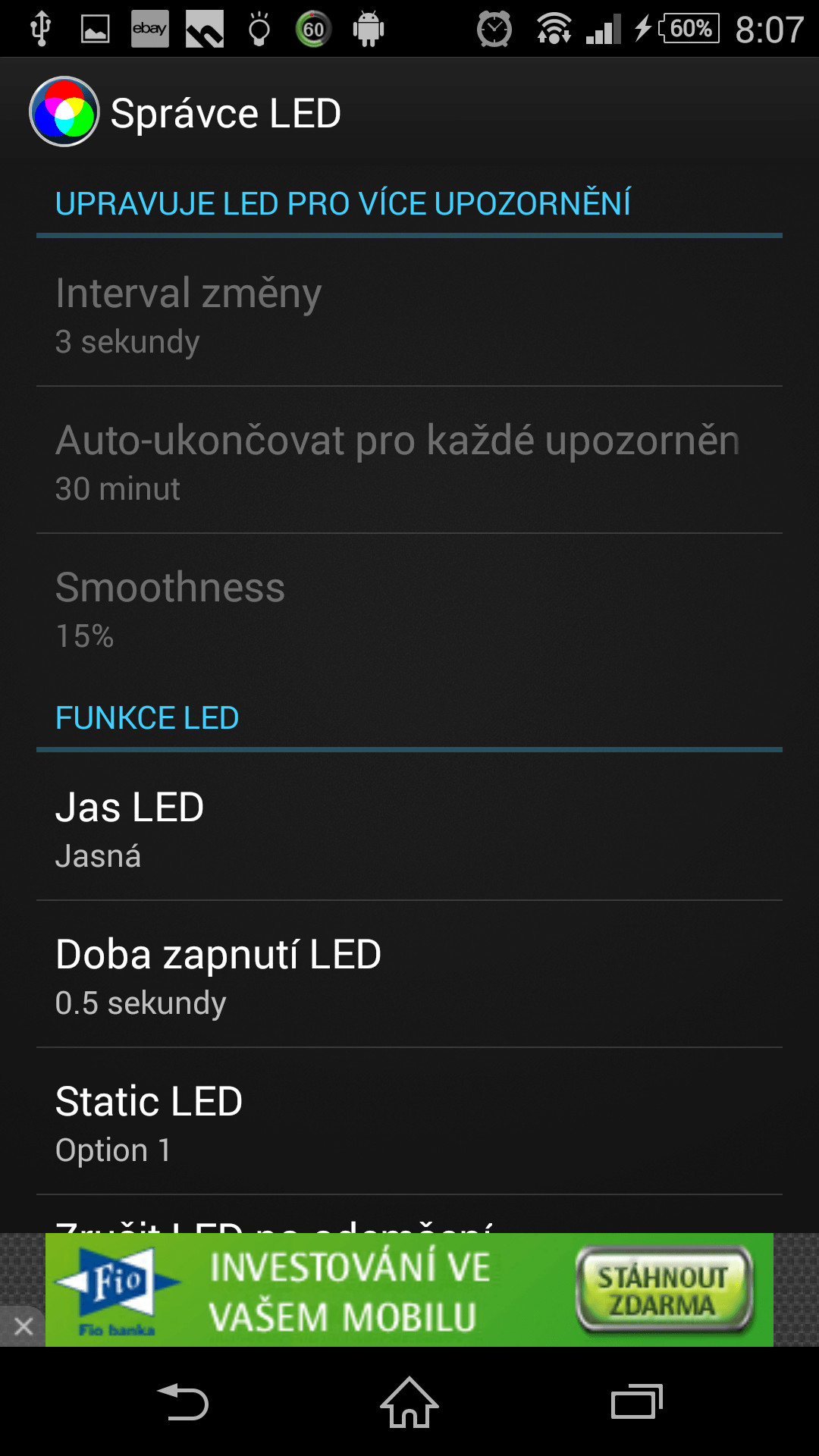Go back using the navigation bar

tap(182, 1402)
